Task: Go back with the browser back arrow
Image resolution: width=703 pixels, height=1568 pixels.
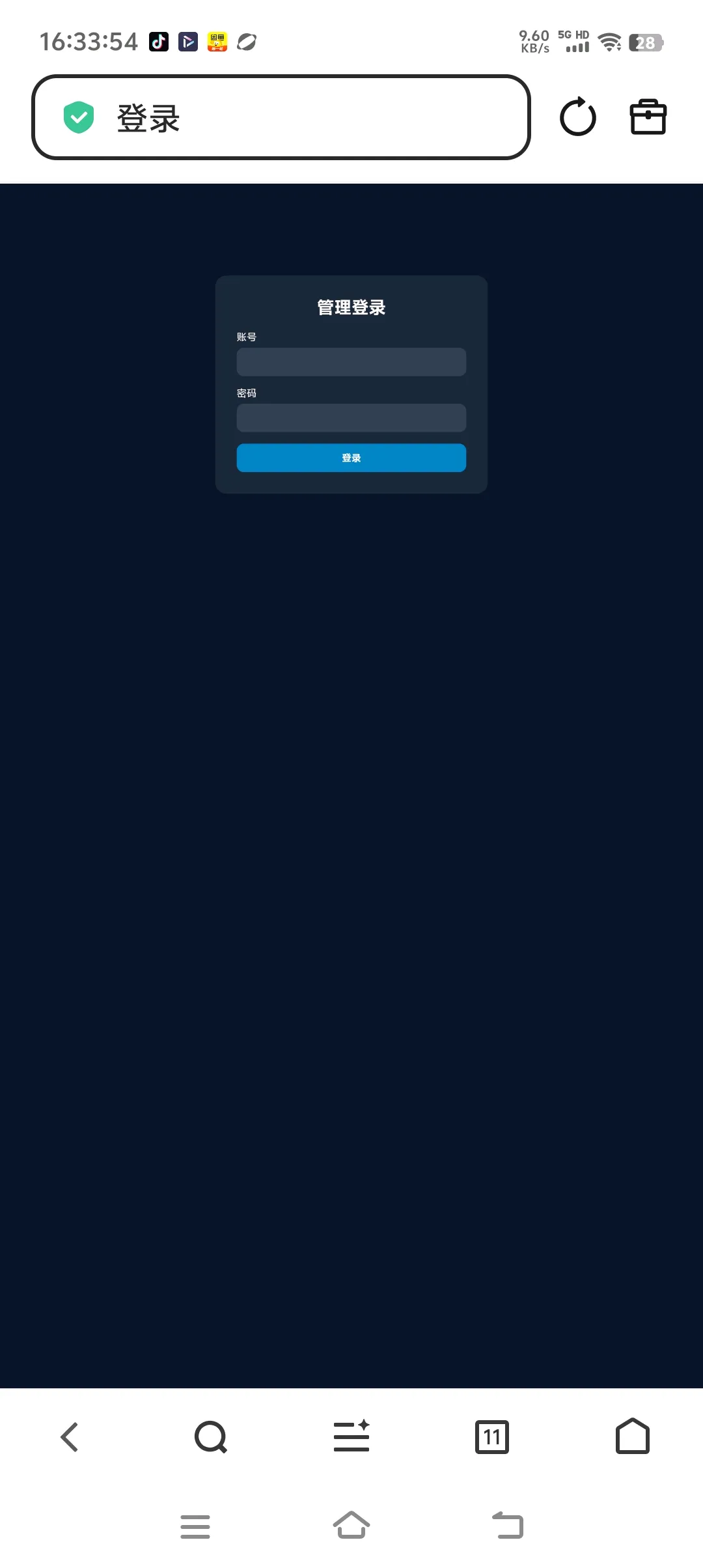Action: [70, 1437]
